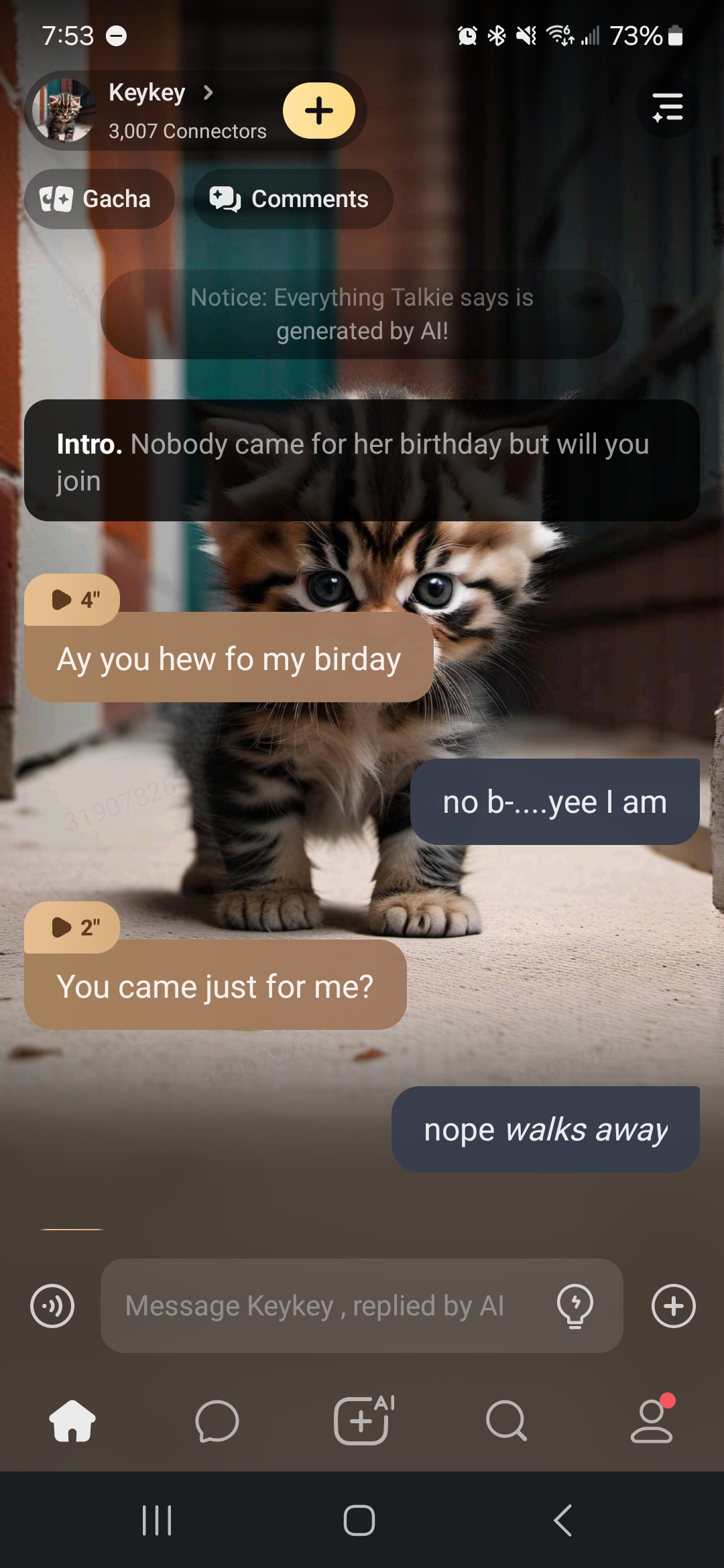Open more attachments with the plus circle
This screenshot has height=1568, width=724.
pyautogui.click(x=673, y=1305)
